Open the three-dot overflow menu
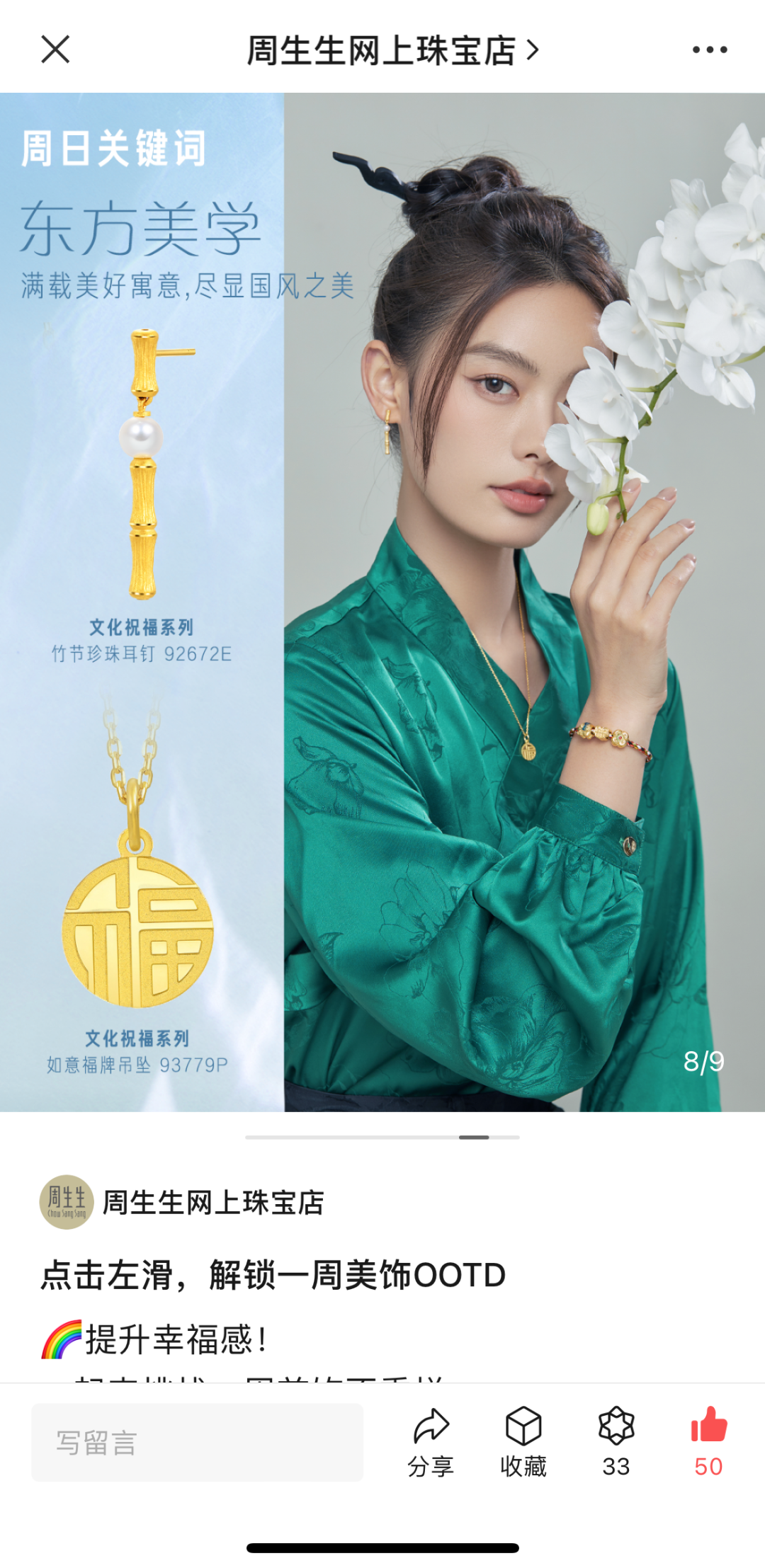The image size is (765, 1568). (709, 50)
